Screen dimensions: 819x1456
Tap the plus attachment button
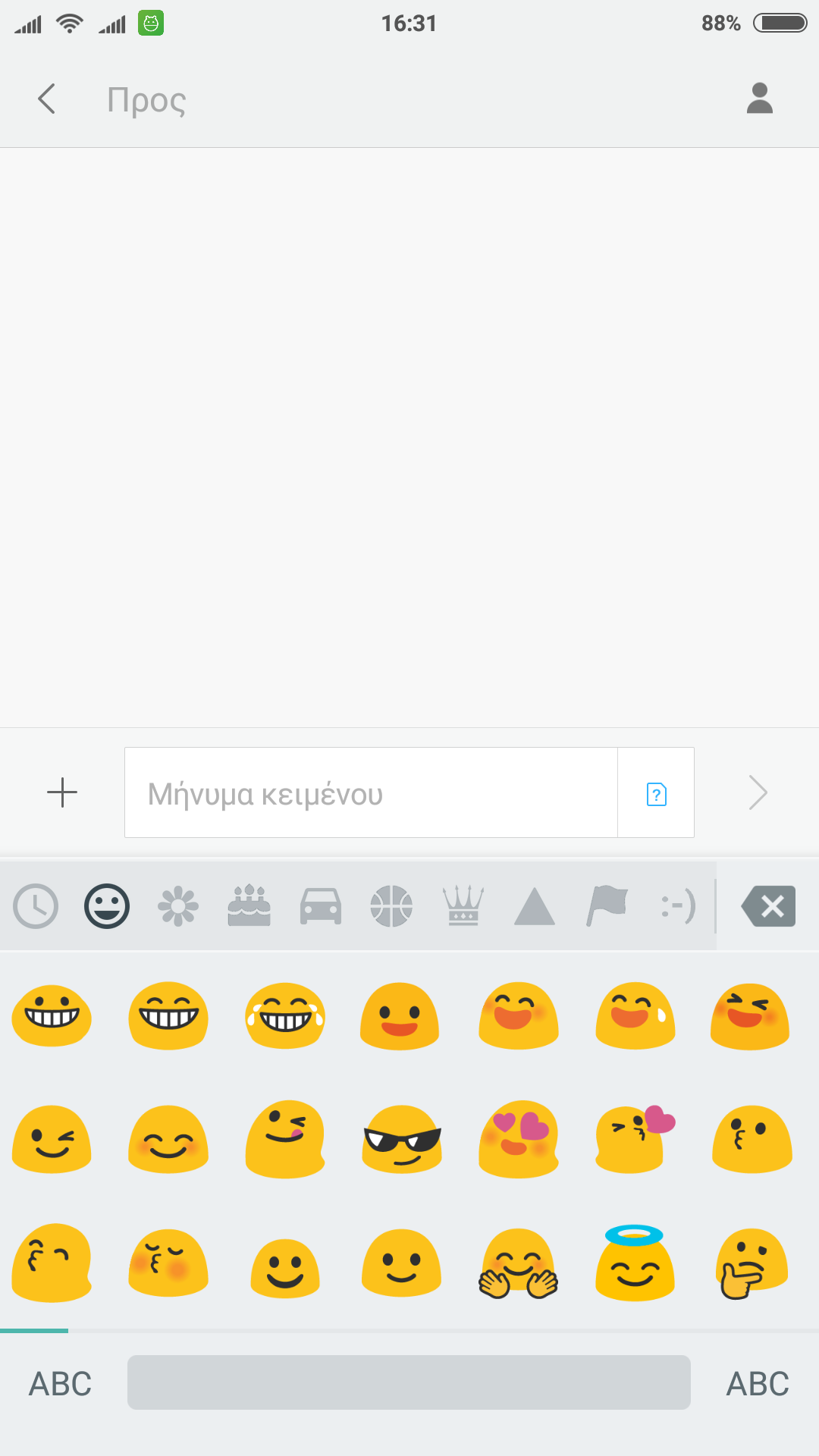click(62, 792)
